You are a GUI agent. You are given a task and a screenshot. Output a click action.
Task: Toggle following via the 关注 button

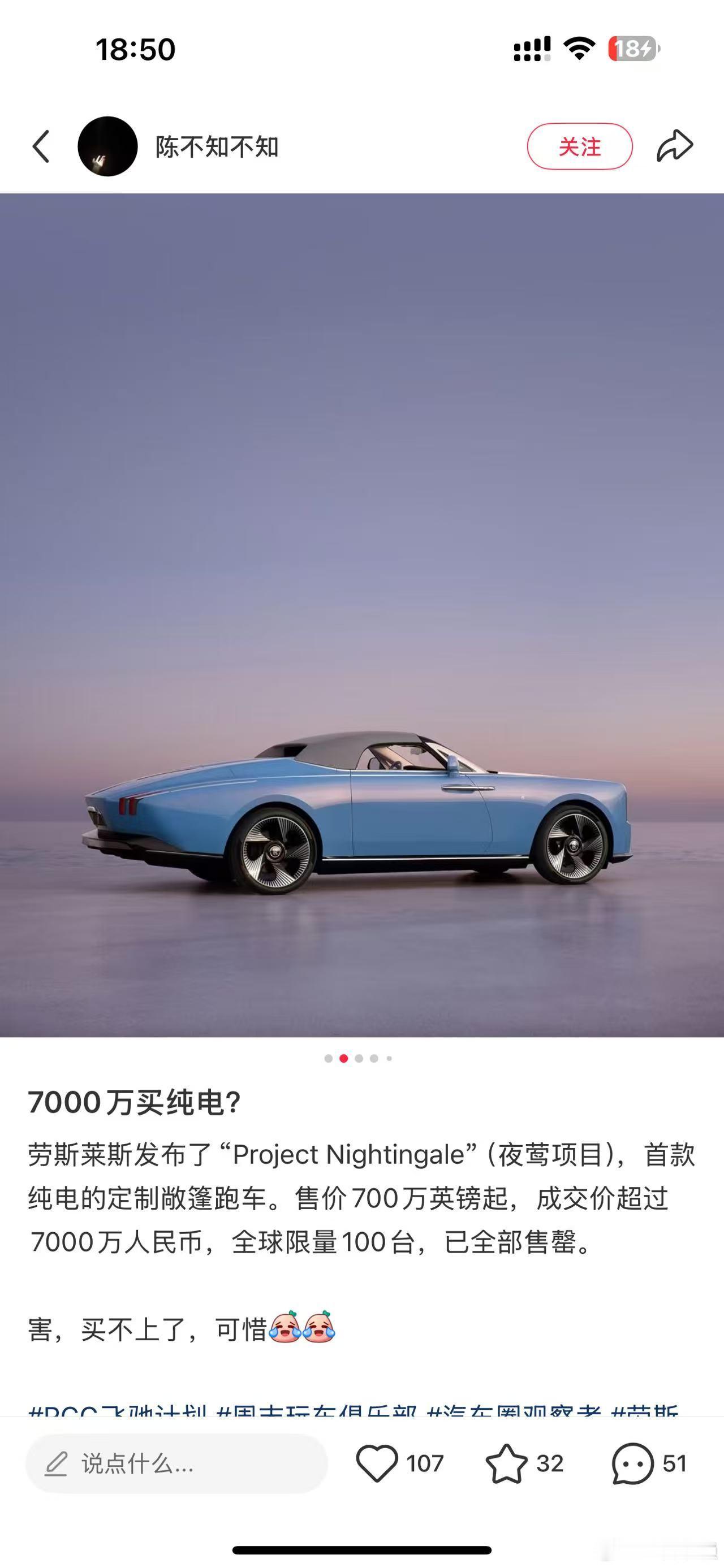[580, 146]
